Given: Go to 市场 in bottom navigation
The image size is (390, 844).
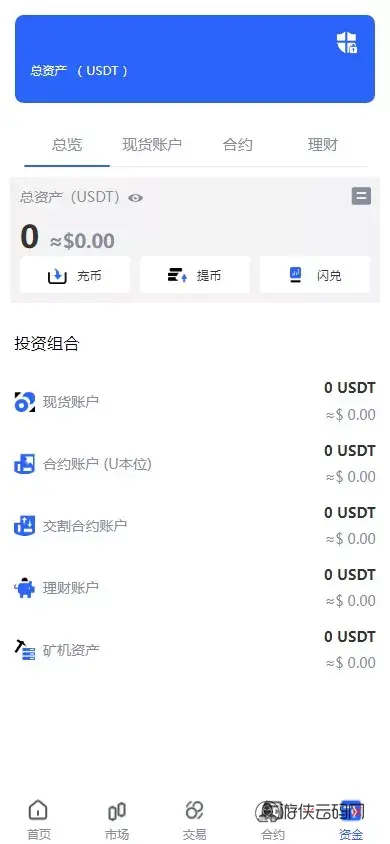Looking at the screenshot, I should [x=117, y=820].
